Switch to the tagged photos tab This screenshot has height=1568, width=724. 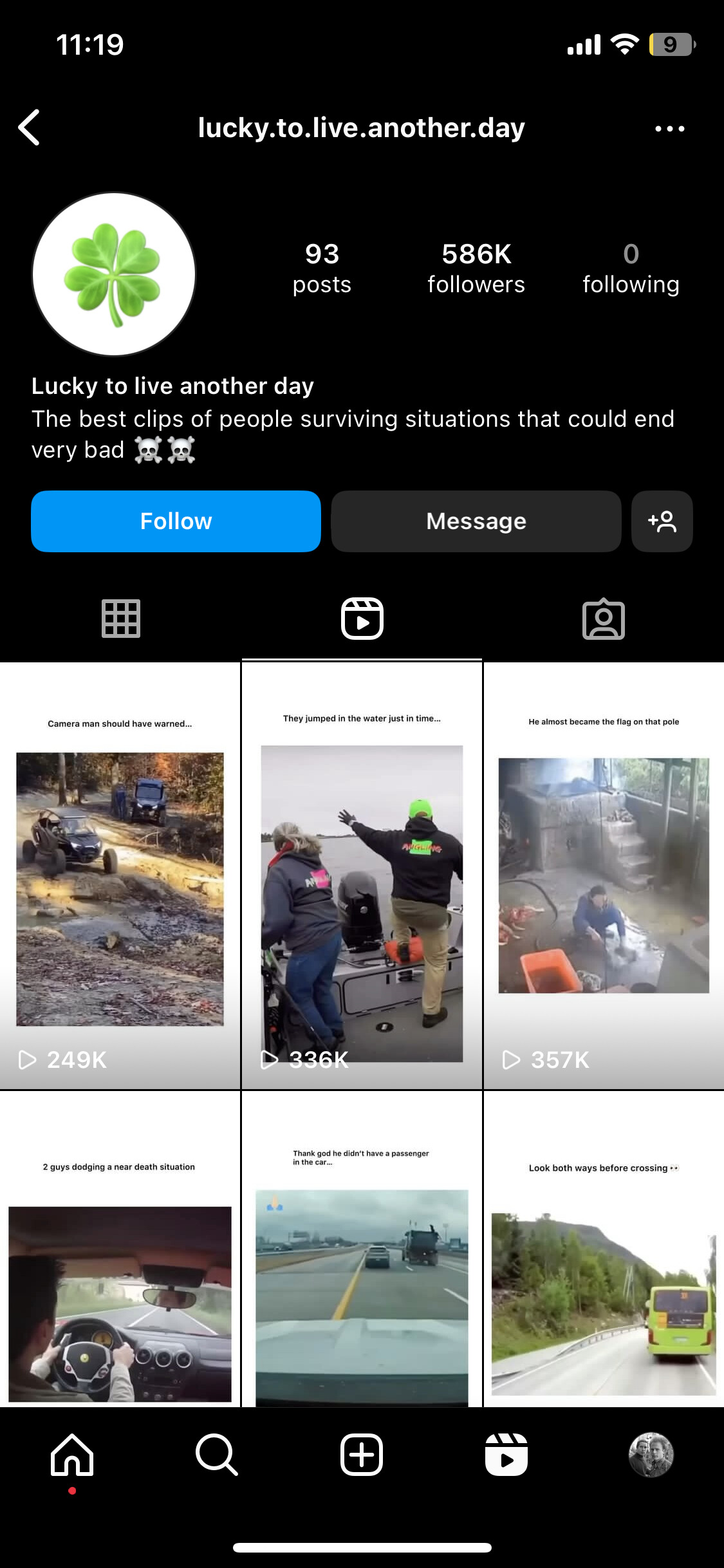(604, 619)
